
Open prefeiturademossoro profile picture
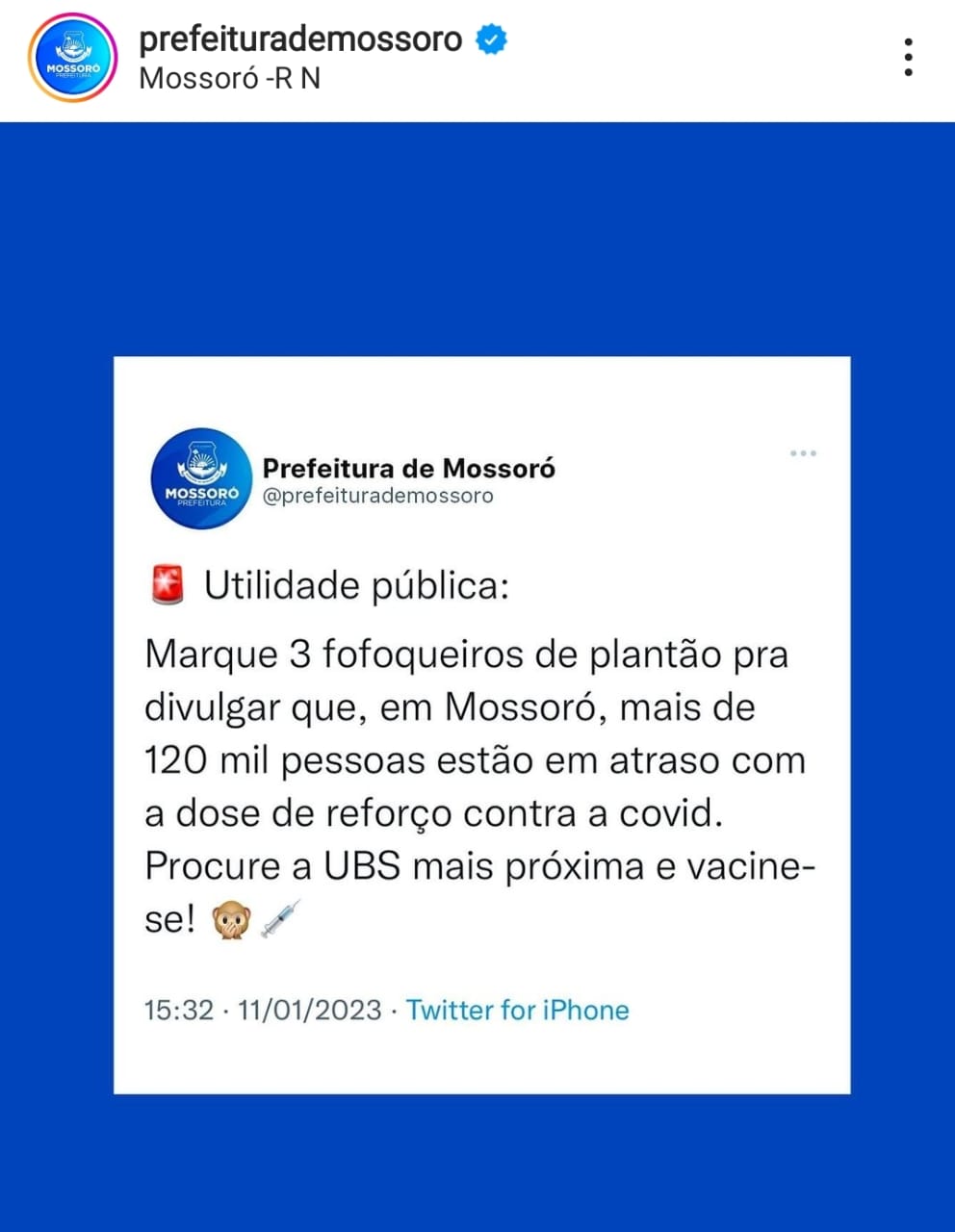coord(73,58)
